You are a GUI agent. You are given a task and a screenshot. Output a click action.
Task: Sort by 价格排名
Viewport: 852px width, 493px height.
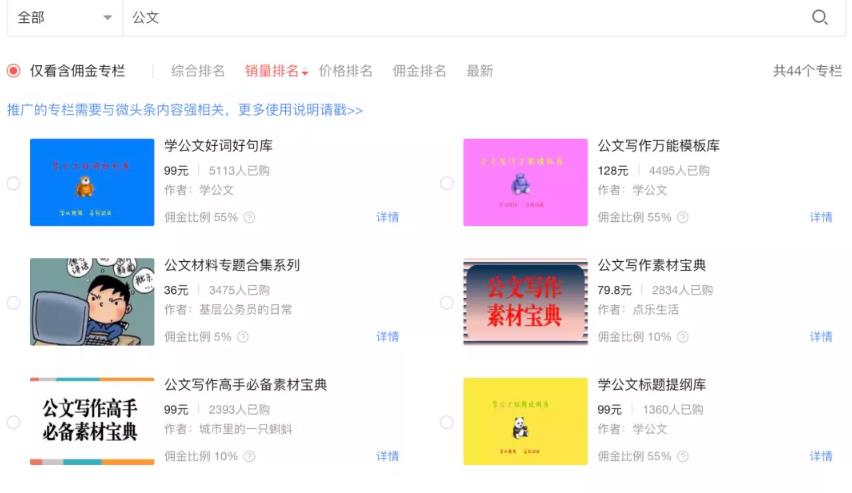point(345,71)
